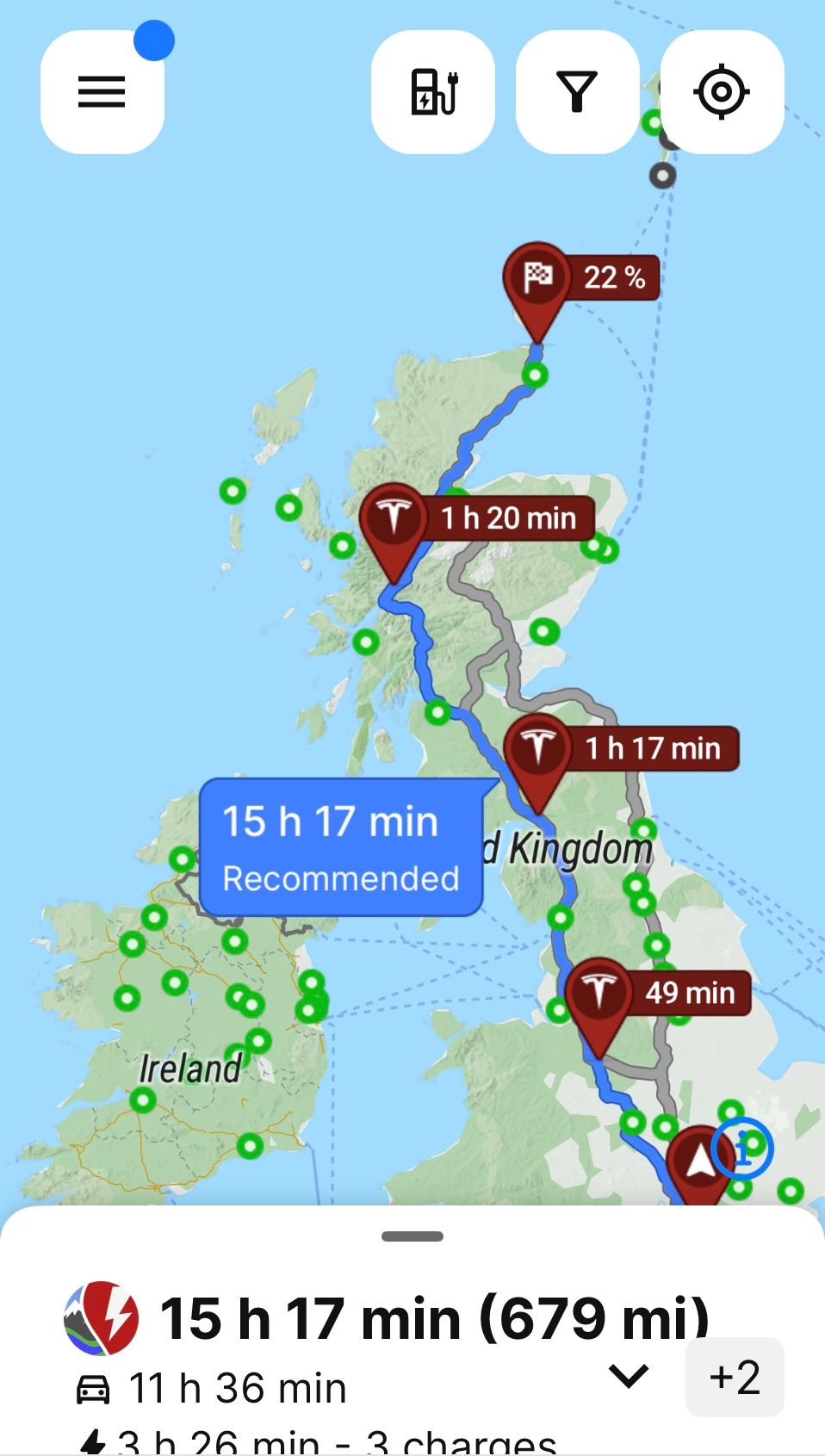Tap the sheet's drag handle
Viewport: 825px width, 1456px height.
coord(412,1236)
